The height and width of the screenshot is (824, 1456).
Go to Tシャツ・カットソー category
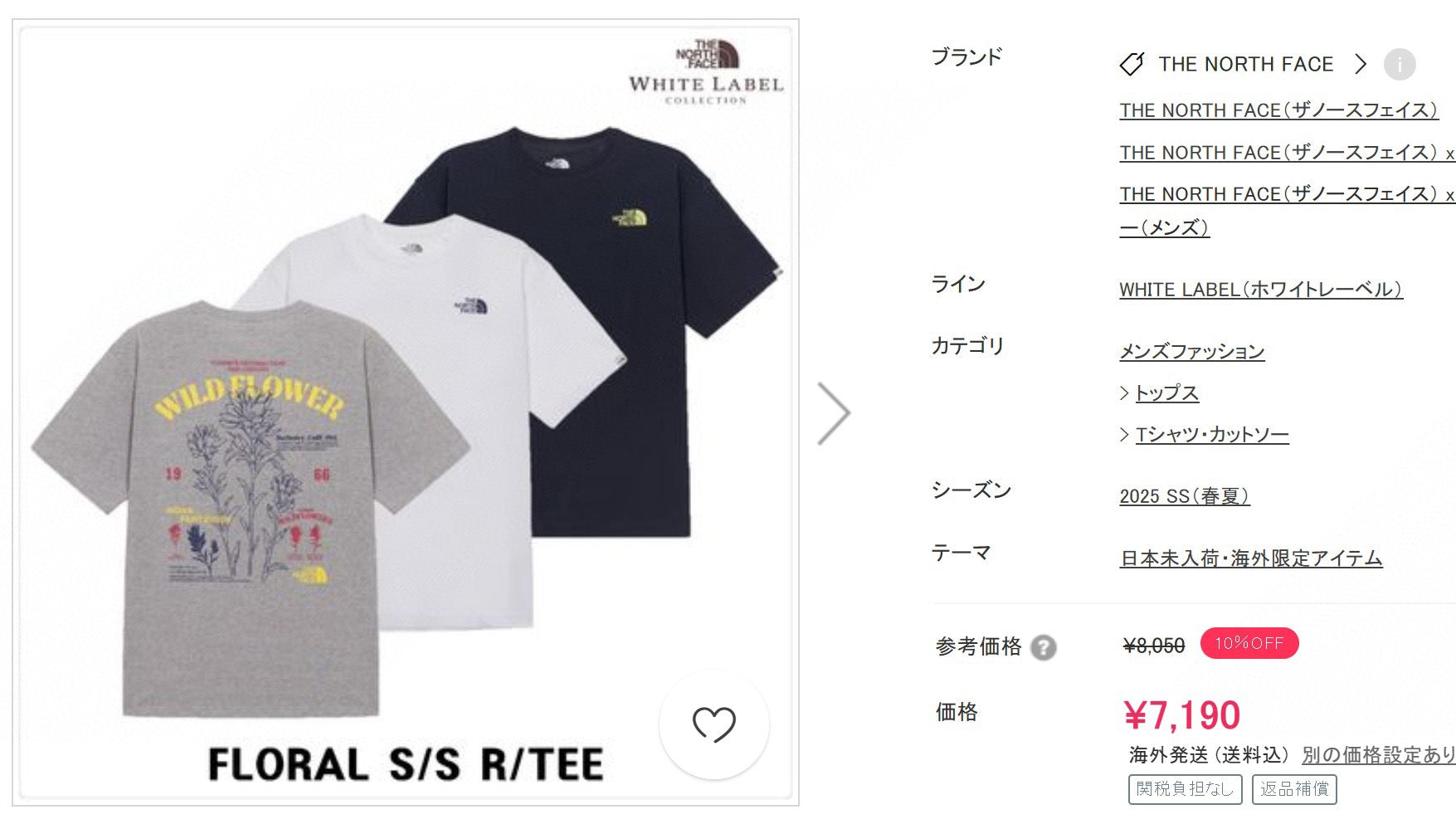coord(1211,435)
